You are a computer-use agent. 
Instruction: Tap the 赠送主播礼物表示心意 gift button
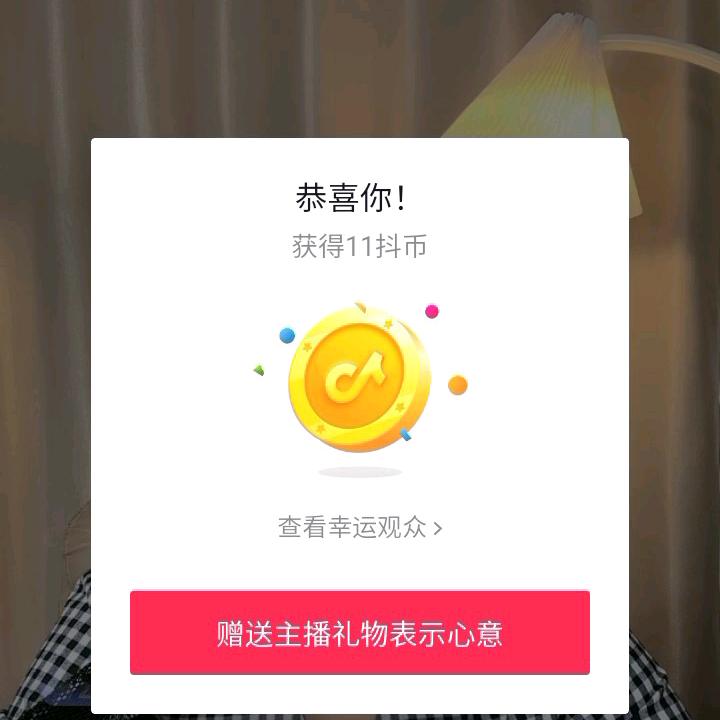click(x=360, y=633)
